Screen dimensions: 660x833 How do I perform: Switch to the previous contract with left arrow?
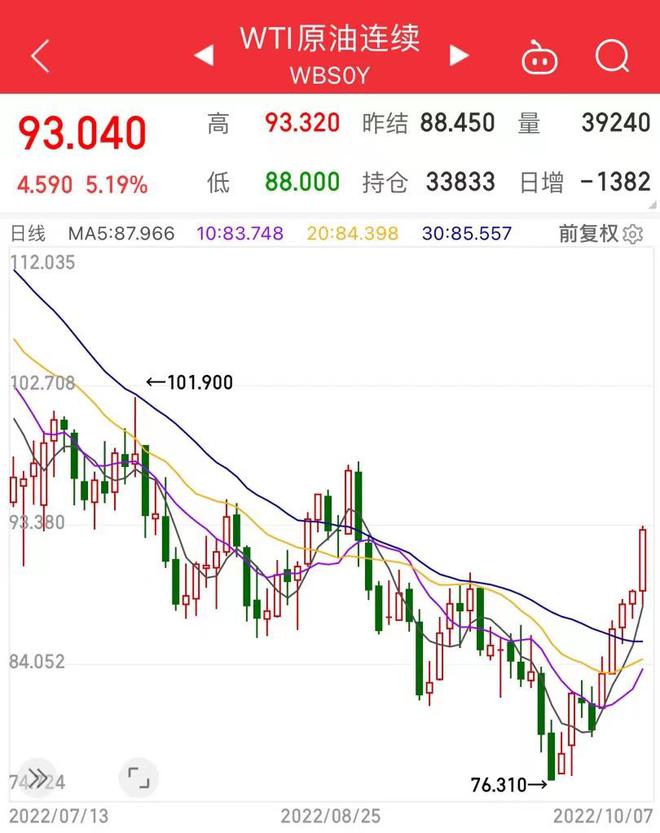click(203, 56)
